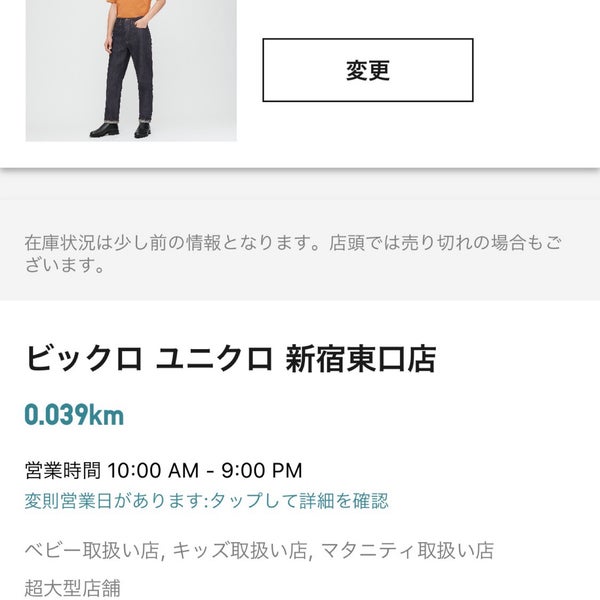Tap the jeans product image
The image size is (600, 600).
[x=131, y=70]
